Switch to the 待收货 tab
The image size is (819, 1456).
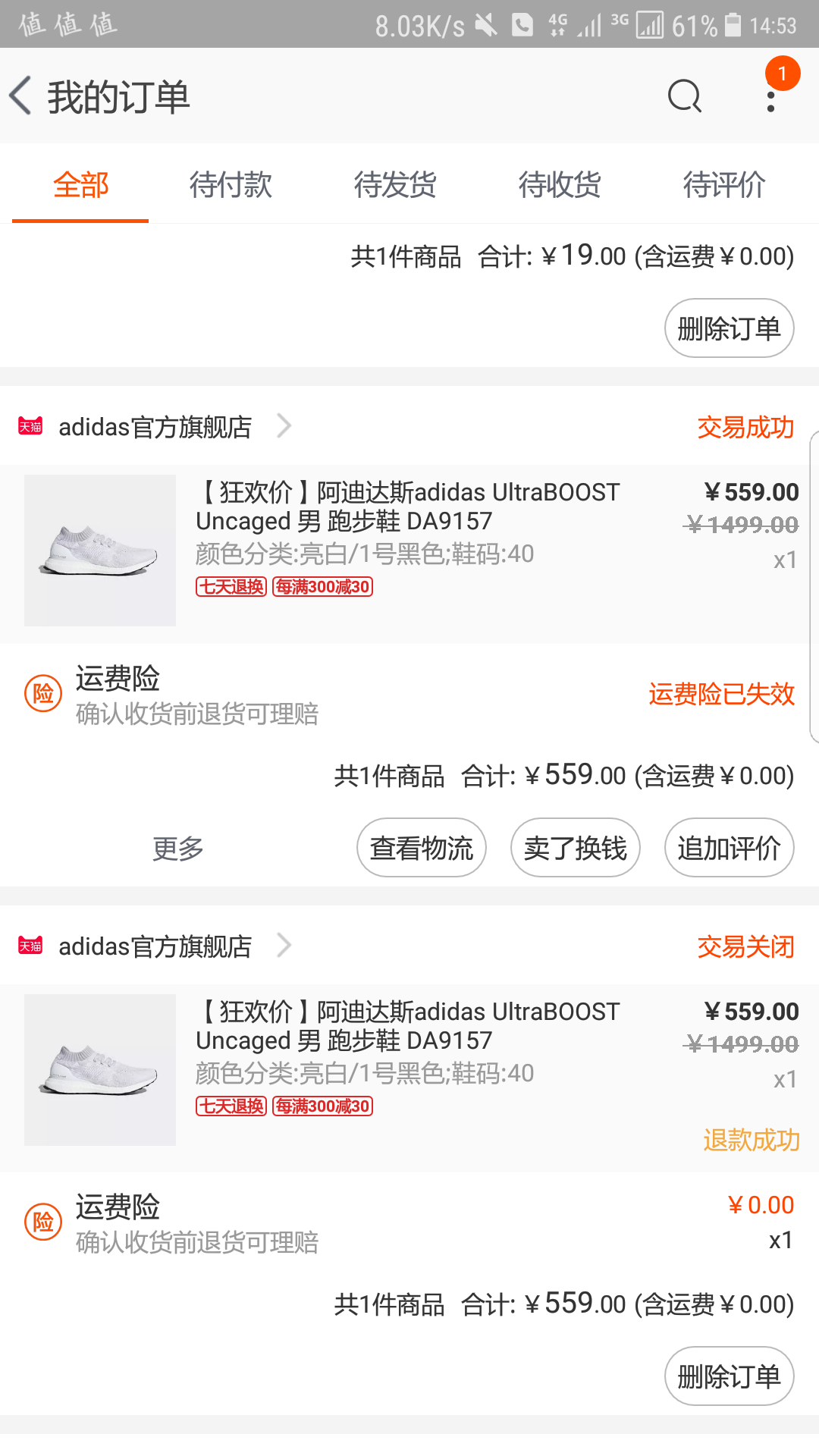pos(560,184)
